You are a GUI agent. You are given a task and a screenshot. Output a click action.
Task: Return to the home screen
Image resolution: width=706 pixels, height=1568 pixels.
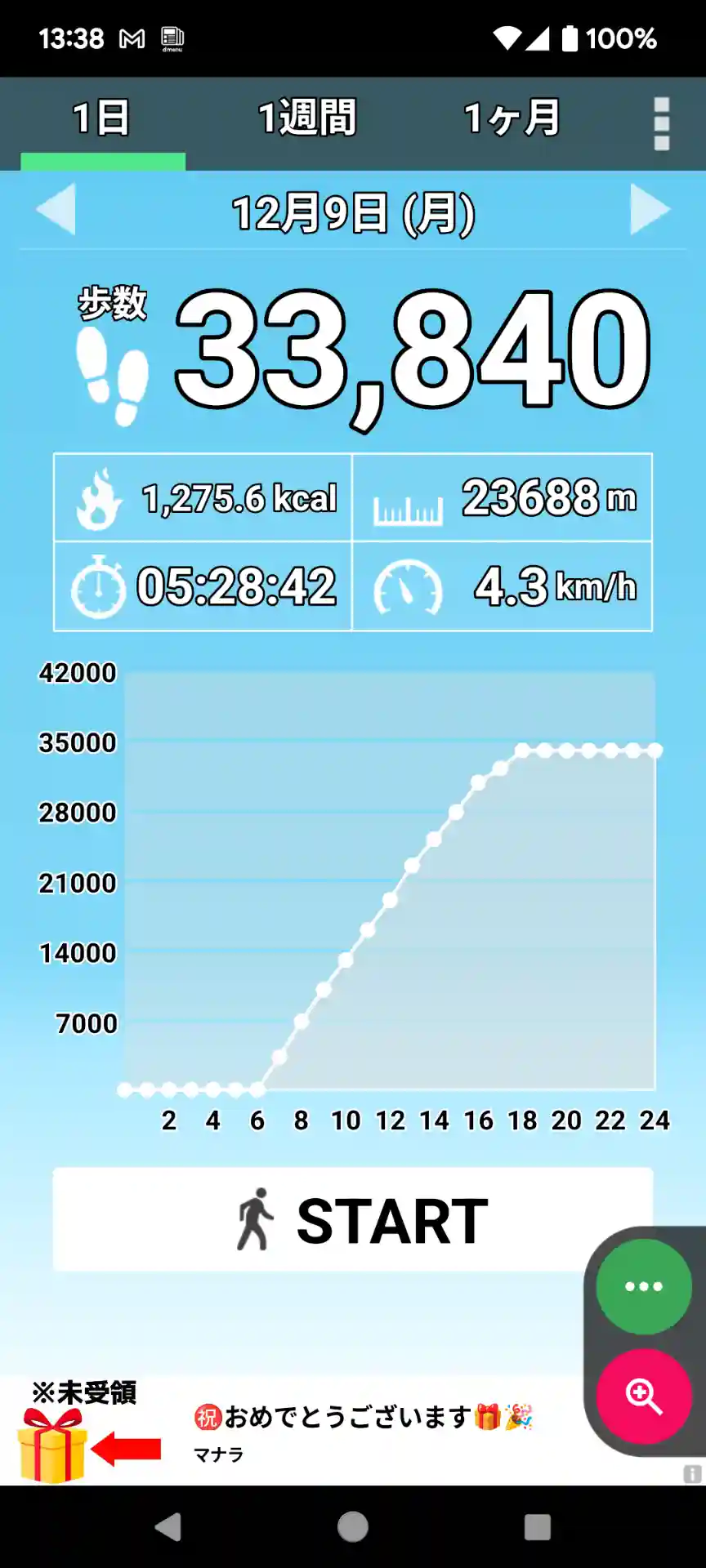(353, 1526)
